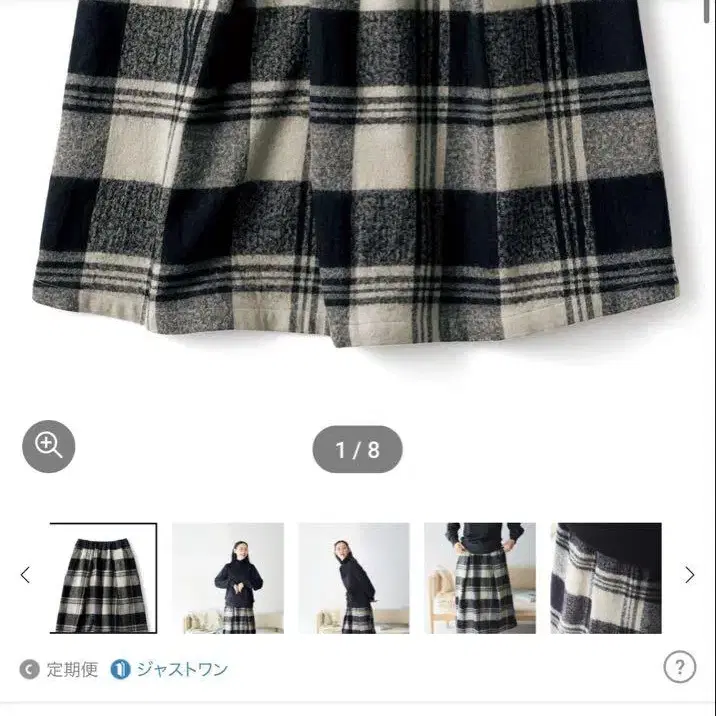
Task: Select the first thumbnail of the flat skirt
Action: click(104, 578)
